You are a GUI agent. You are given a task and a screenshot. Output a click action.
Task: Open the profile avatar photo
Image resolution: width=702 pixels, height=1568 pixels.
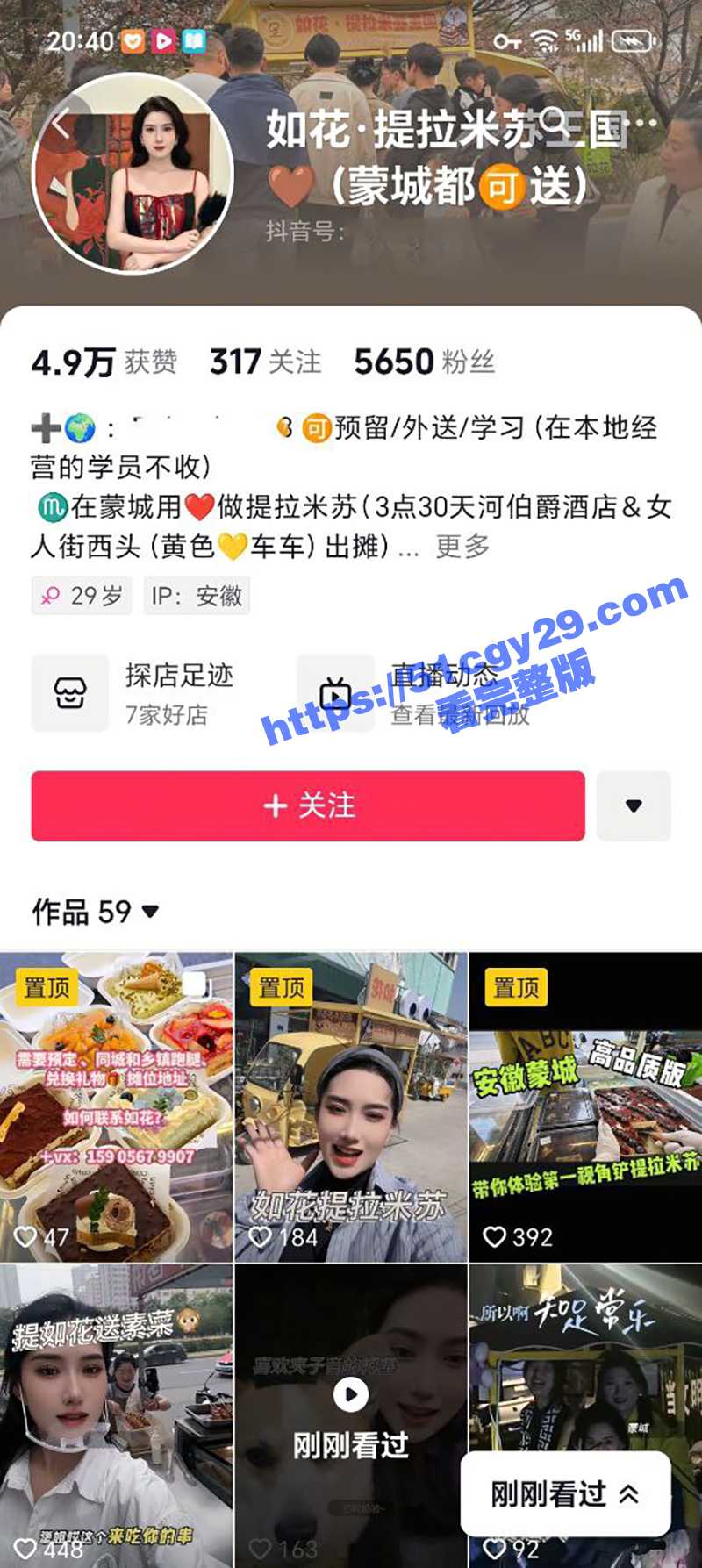[x=133, y=174]
